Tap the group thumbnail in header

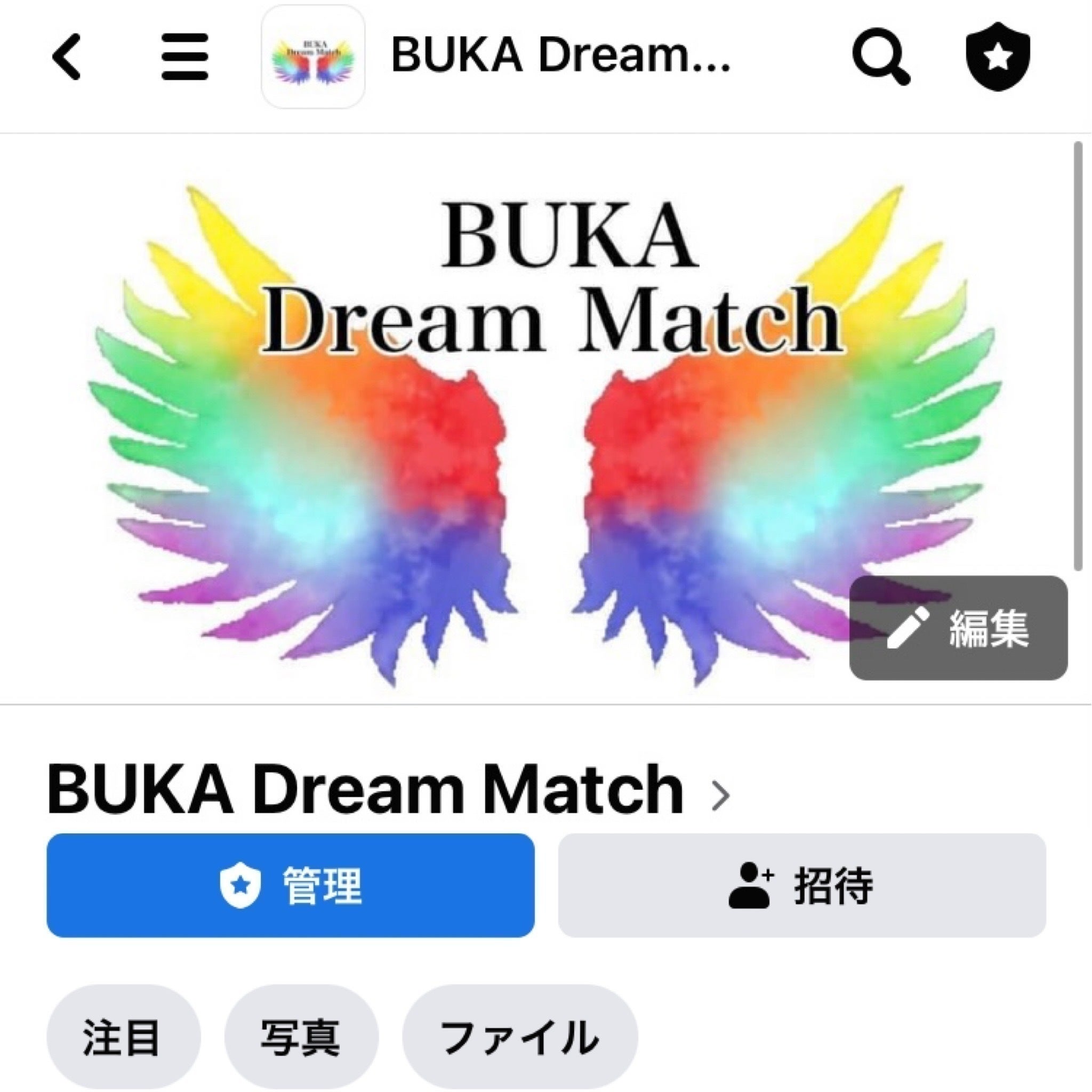(x=312, y=57)
